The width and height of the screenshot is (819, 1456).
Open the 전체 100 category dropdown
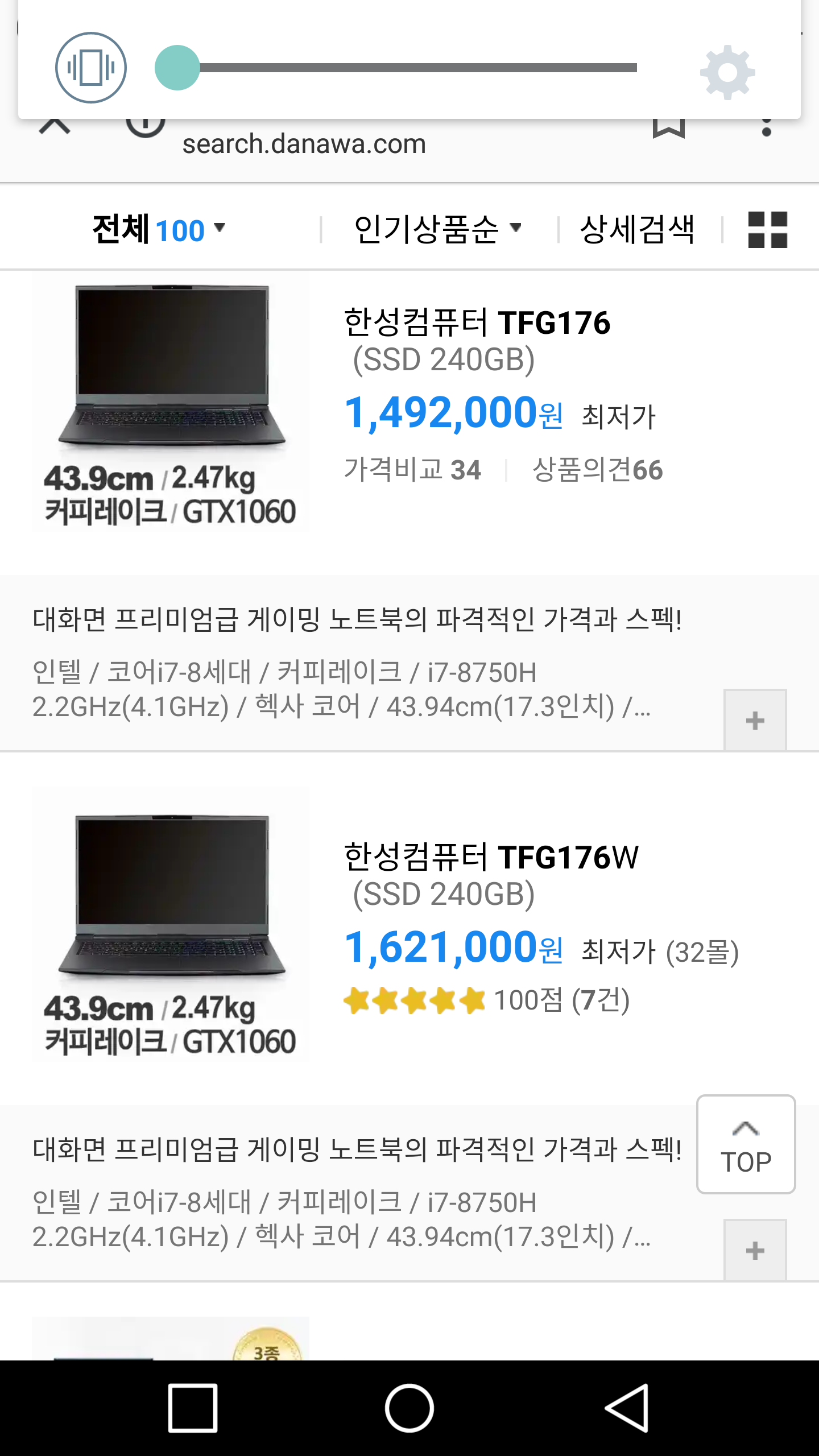point(159,229)
